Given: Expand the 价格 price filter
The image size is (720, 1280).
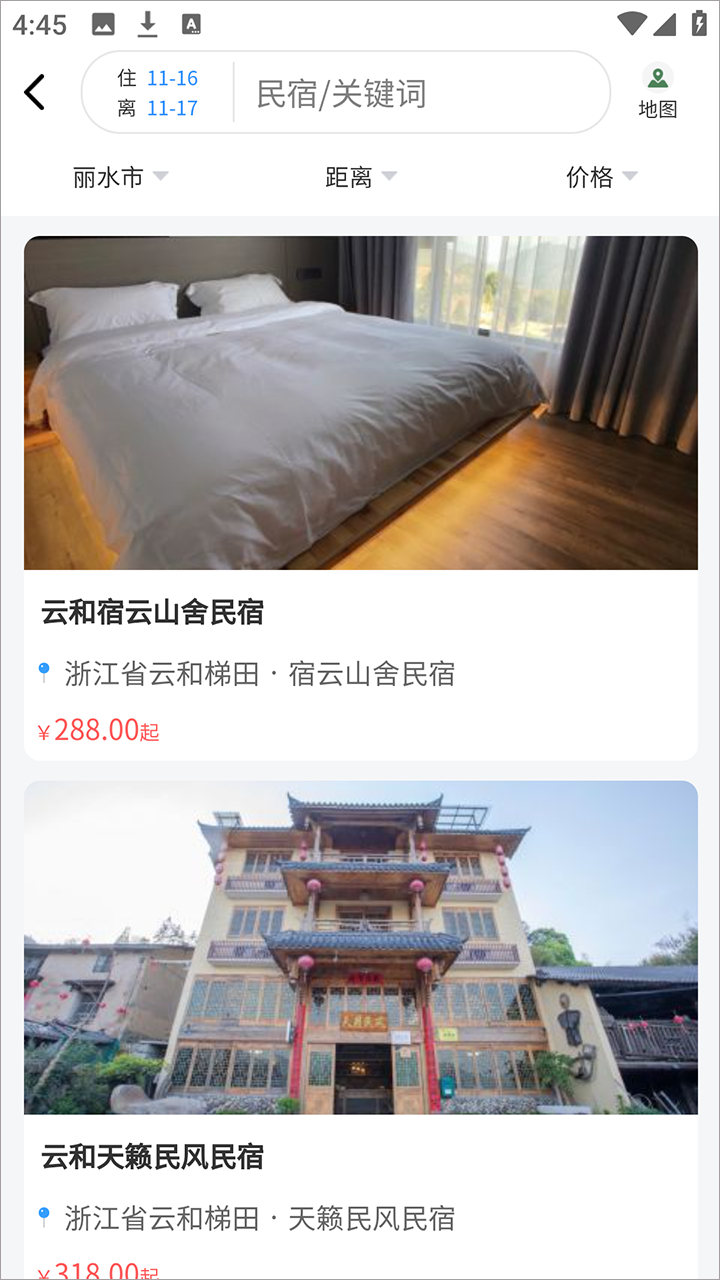Looking at the screenshot, I should coord(600,177).
